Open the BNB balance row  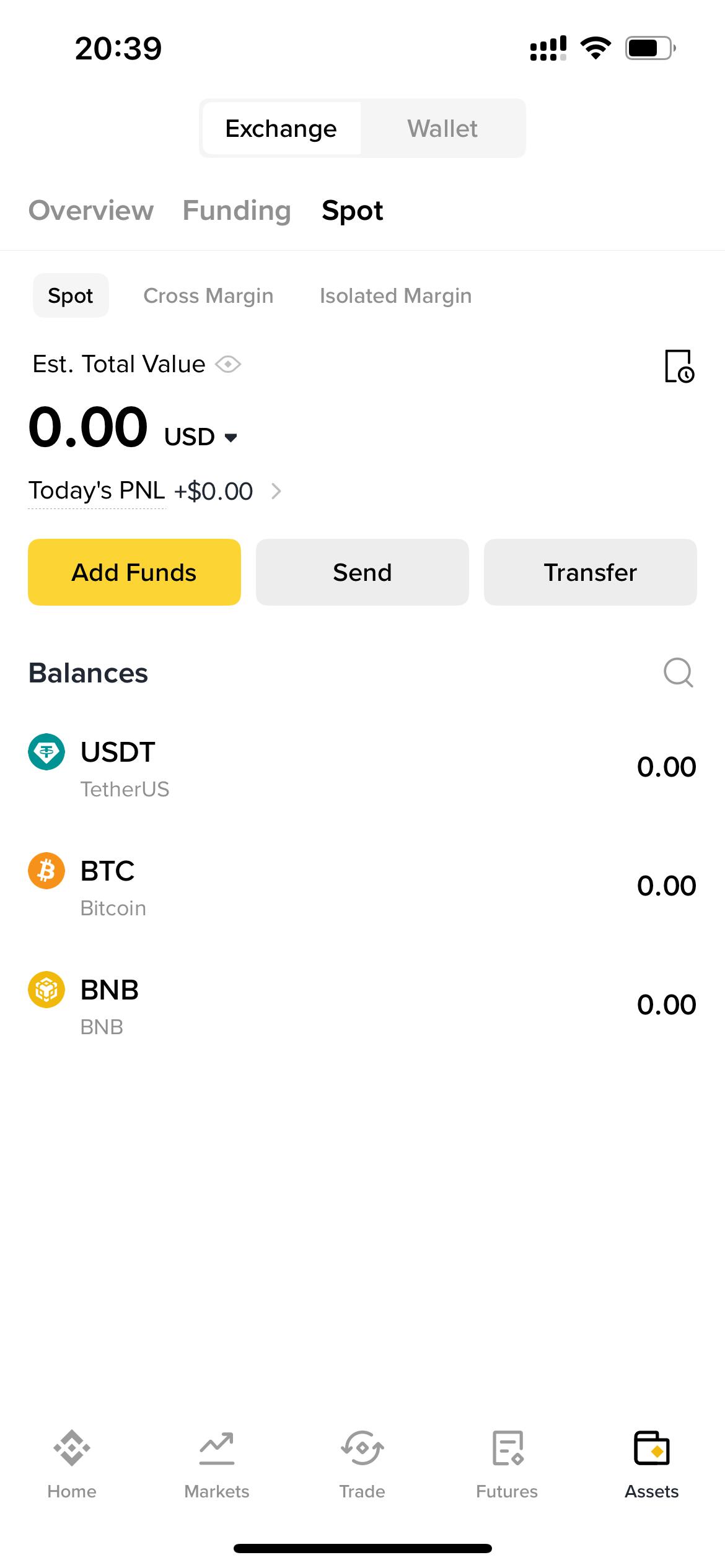pos(362,1005)
